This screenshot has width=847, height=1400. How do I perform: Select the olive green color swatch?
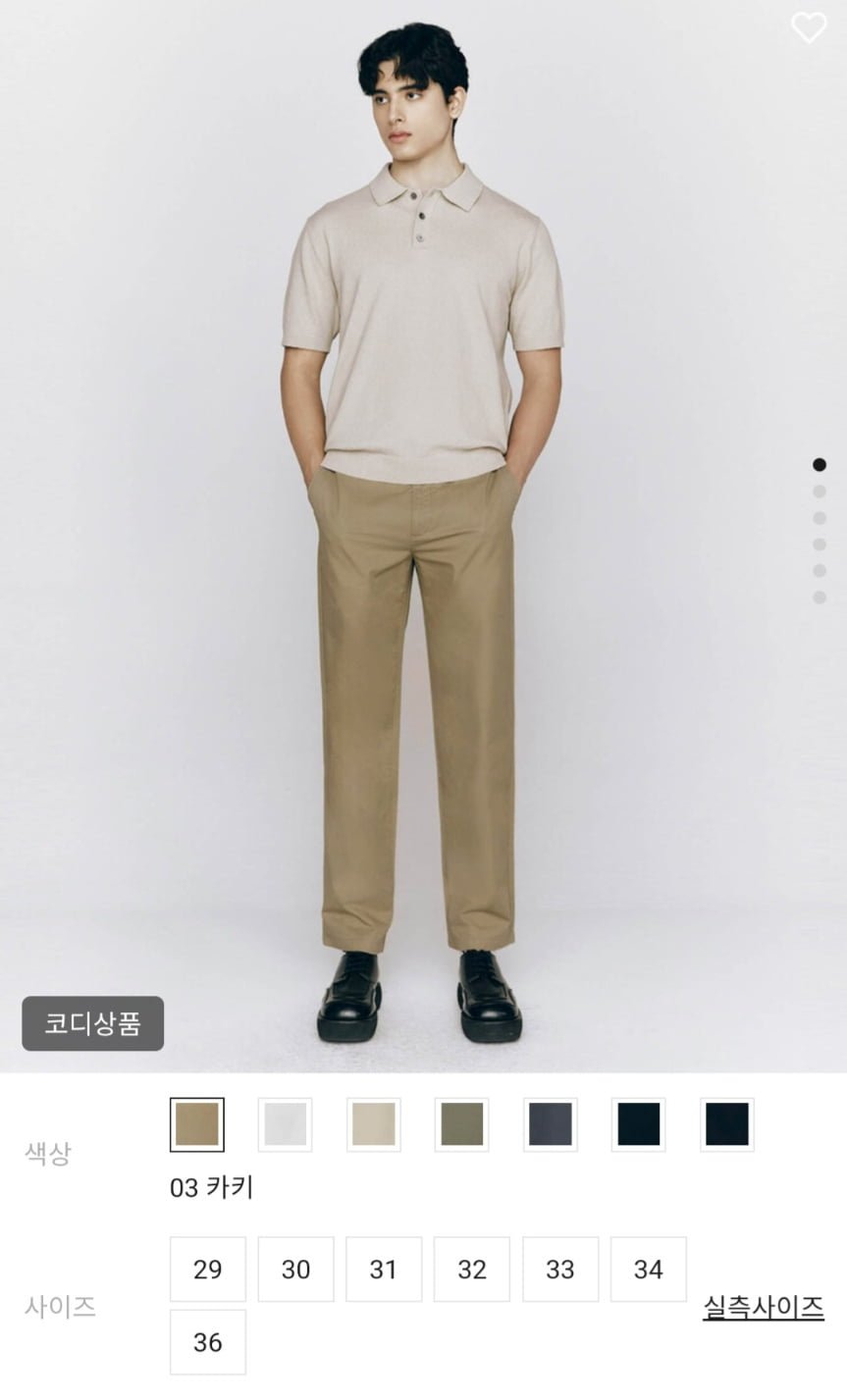[x=462, y=1124]
